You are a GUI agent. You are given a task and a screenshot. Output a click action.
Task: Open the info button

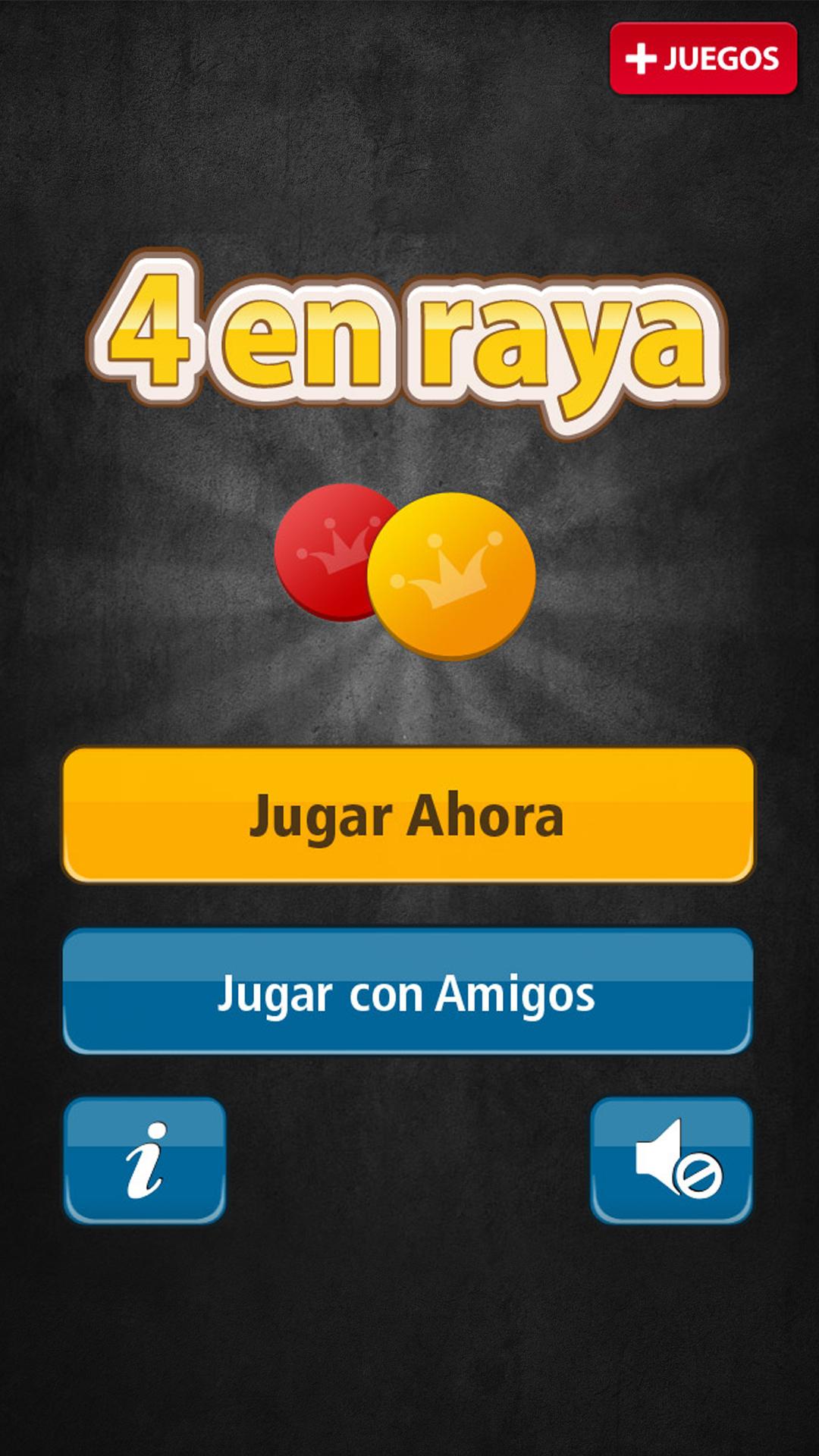[x=145, y=1159]
